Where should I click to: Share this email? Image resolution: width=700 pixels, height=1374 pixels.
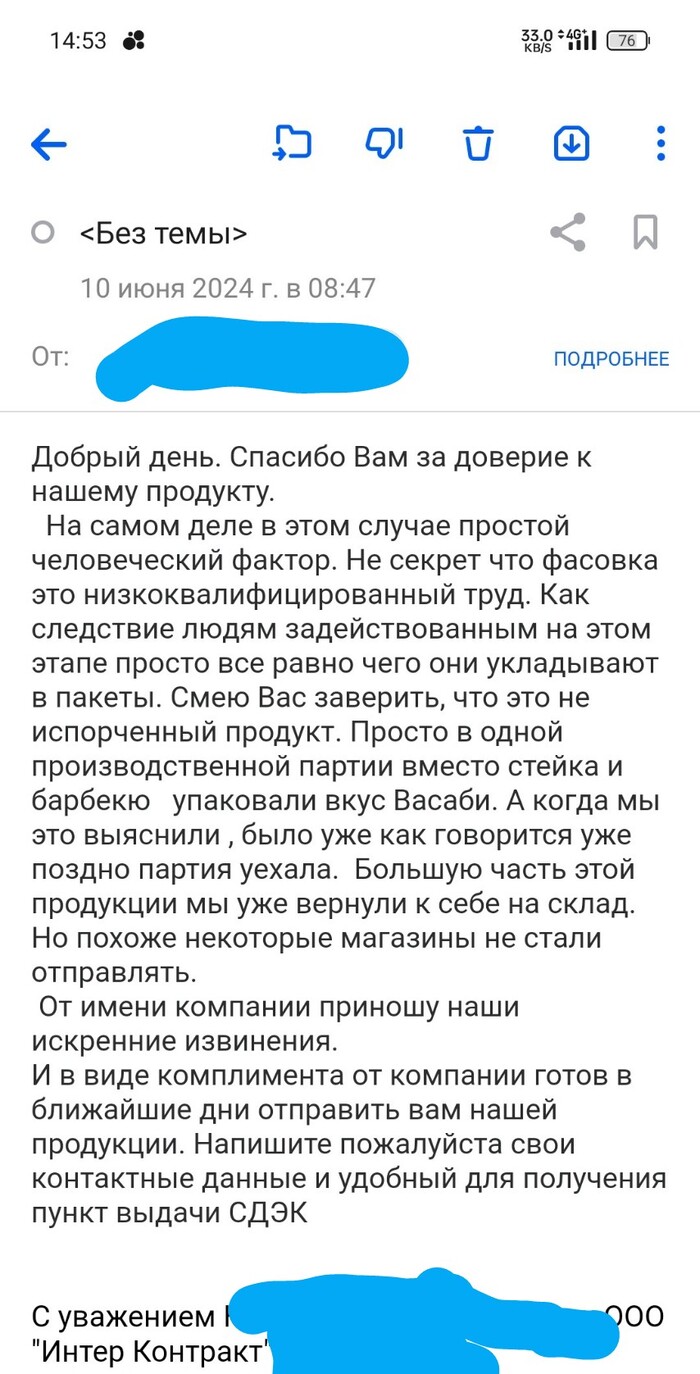pyautogui.click(x=568, y=233)
